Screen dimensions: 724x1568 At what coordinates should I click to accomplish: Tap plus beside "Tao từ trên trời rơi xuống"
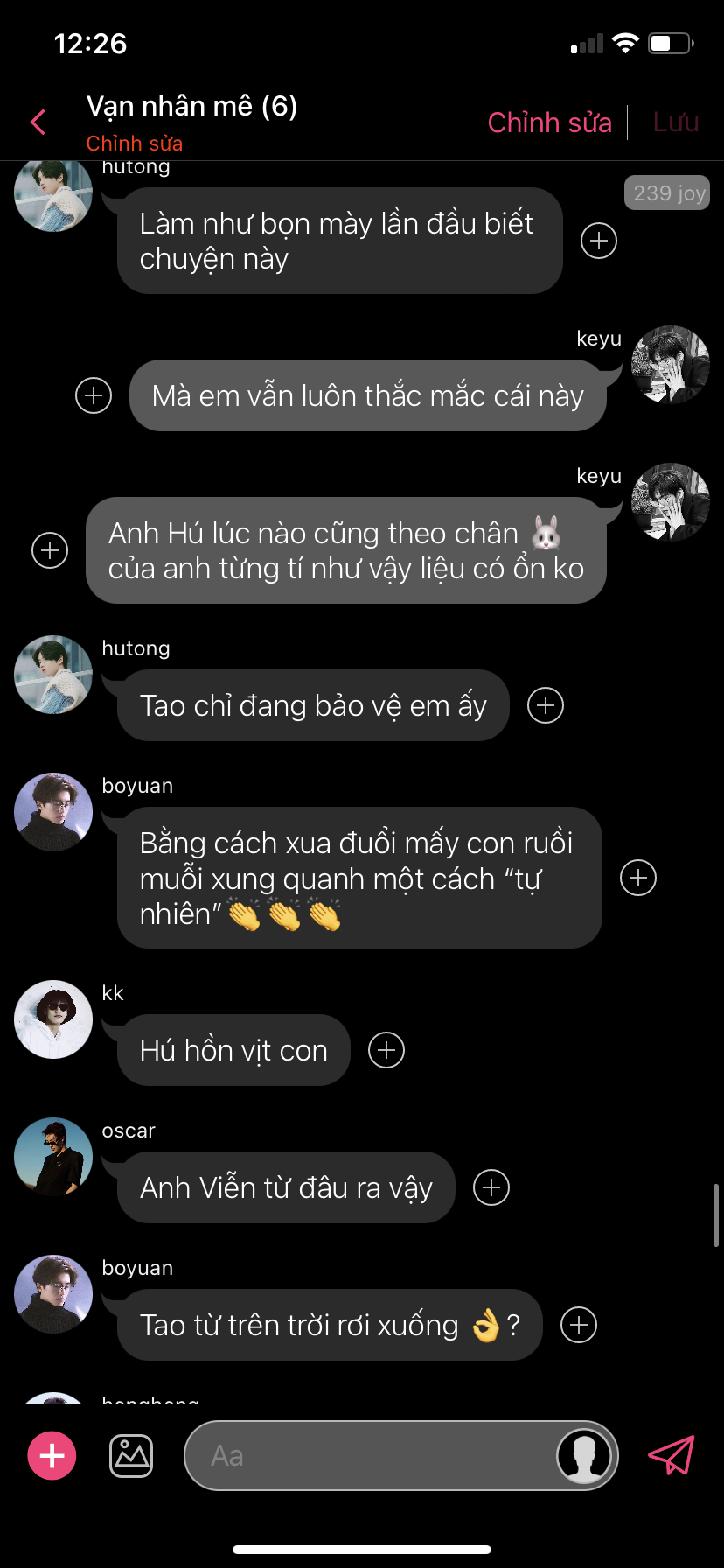tap(579, 1325)
